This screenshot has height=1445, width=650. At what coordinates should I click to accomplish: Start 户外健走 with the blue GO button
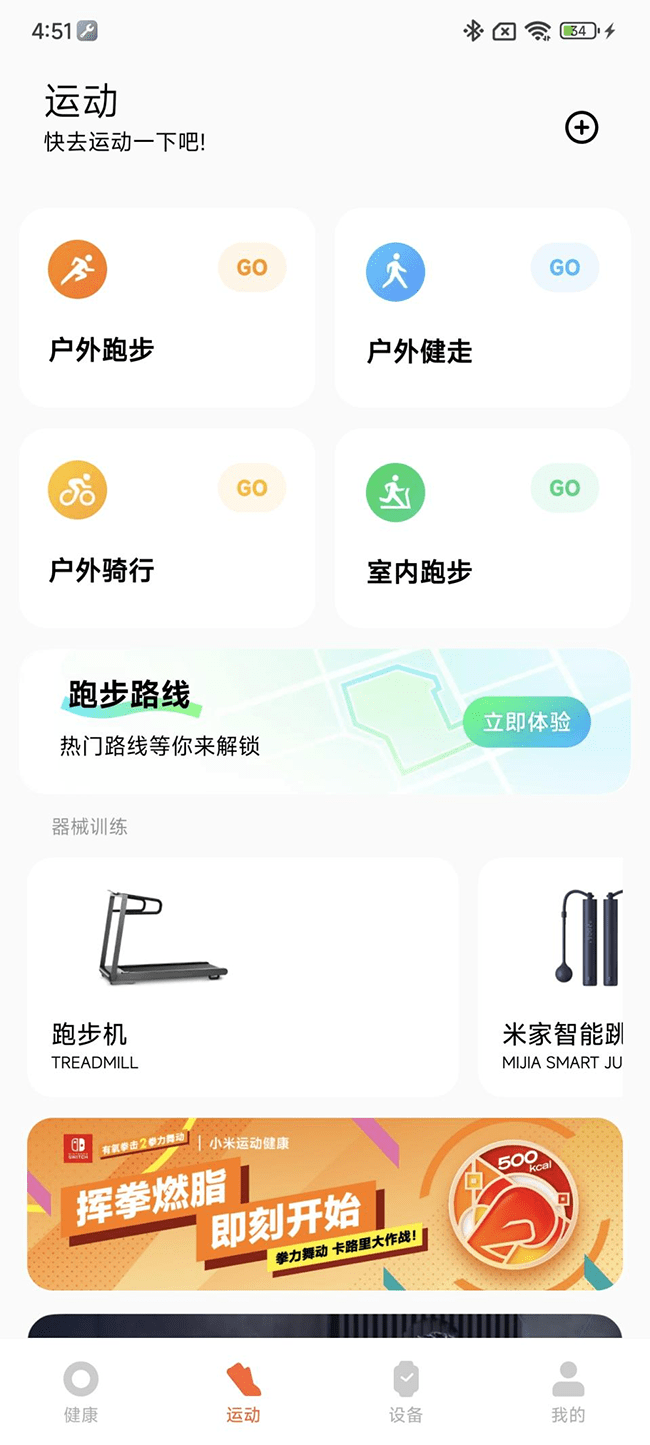[564, 267]
